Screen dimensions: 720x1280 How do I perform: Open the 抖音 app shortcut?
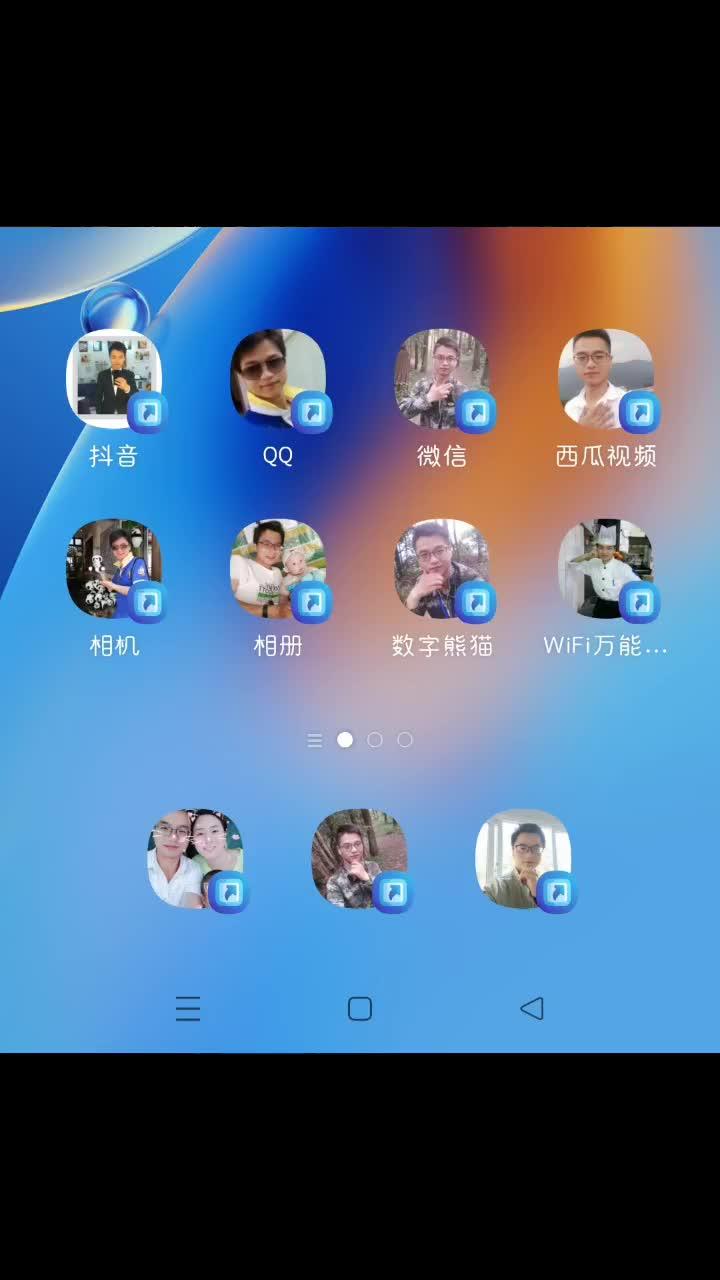[x=114, y=380]
